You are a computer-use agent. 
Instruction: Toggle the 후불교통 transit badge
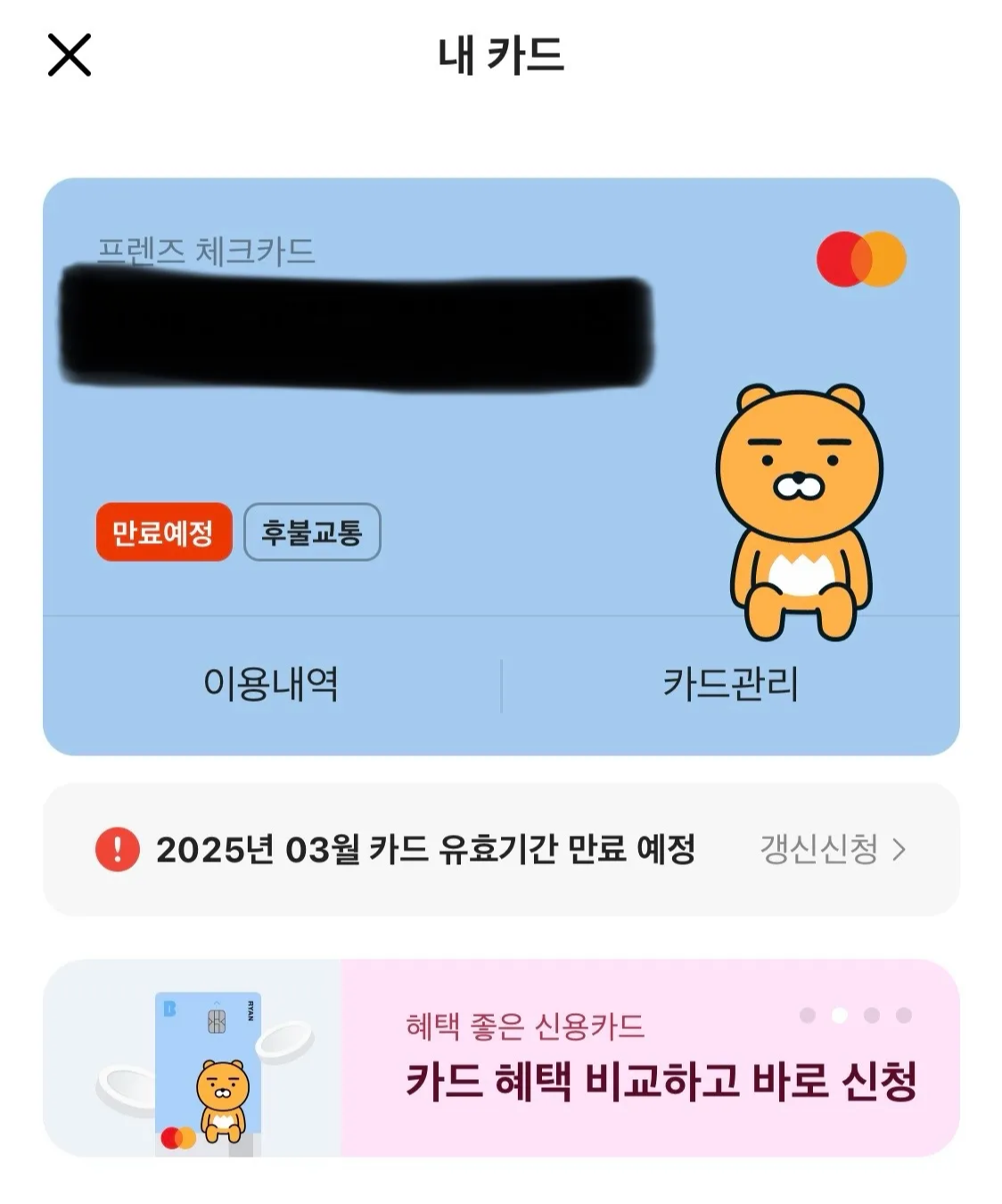pos(313,532)
